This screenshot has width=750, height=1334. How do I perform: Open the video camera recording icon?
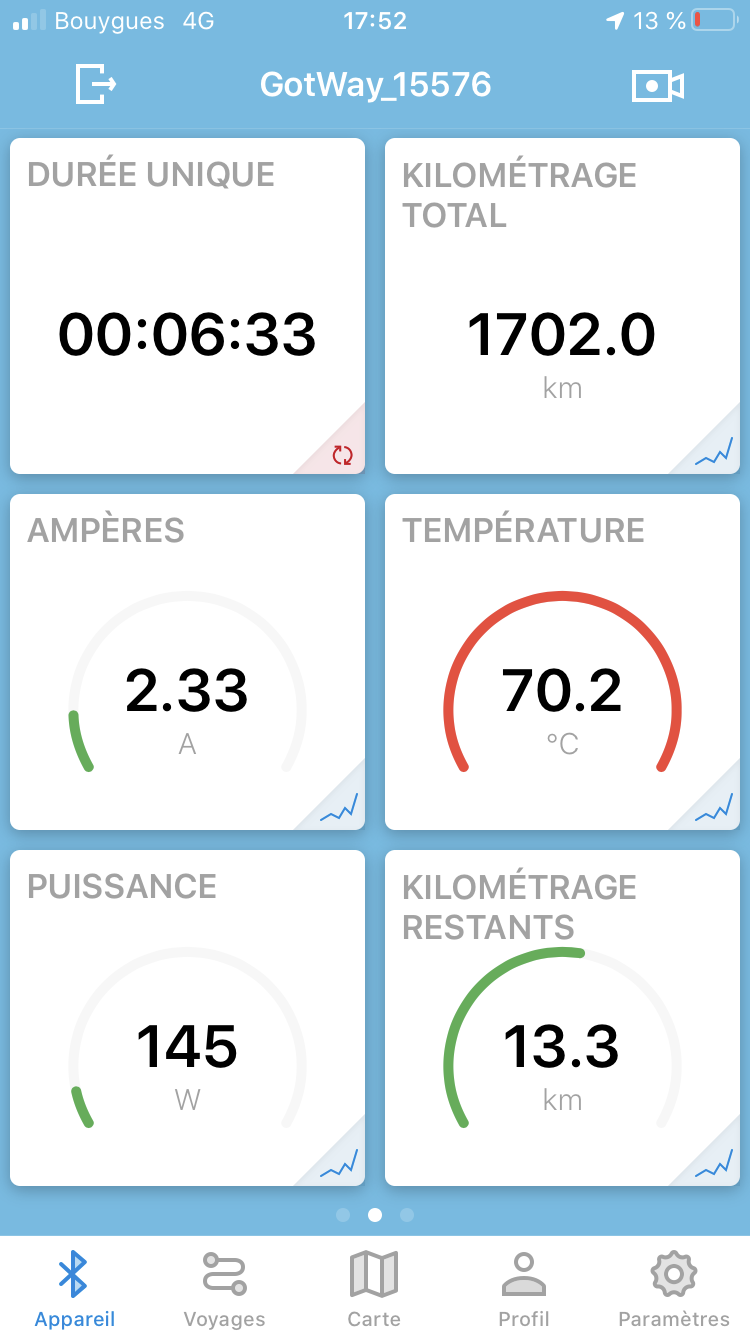click(x=658, y=86)
